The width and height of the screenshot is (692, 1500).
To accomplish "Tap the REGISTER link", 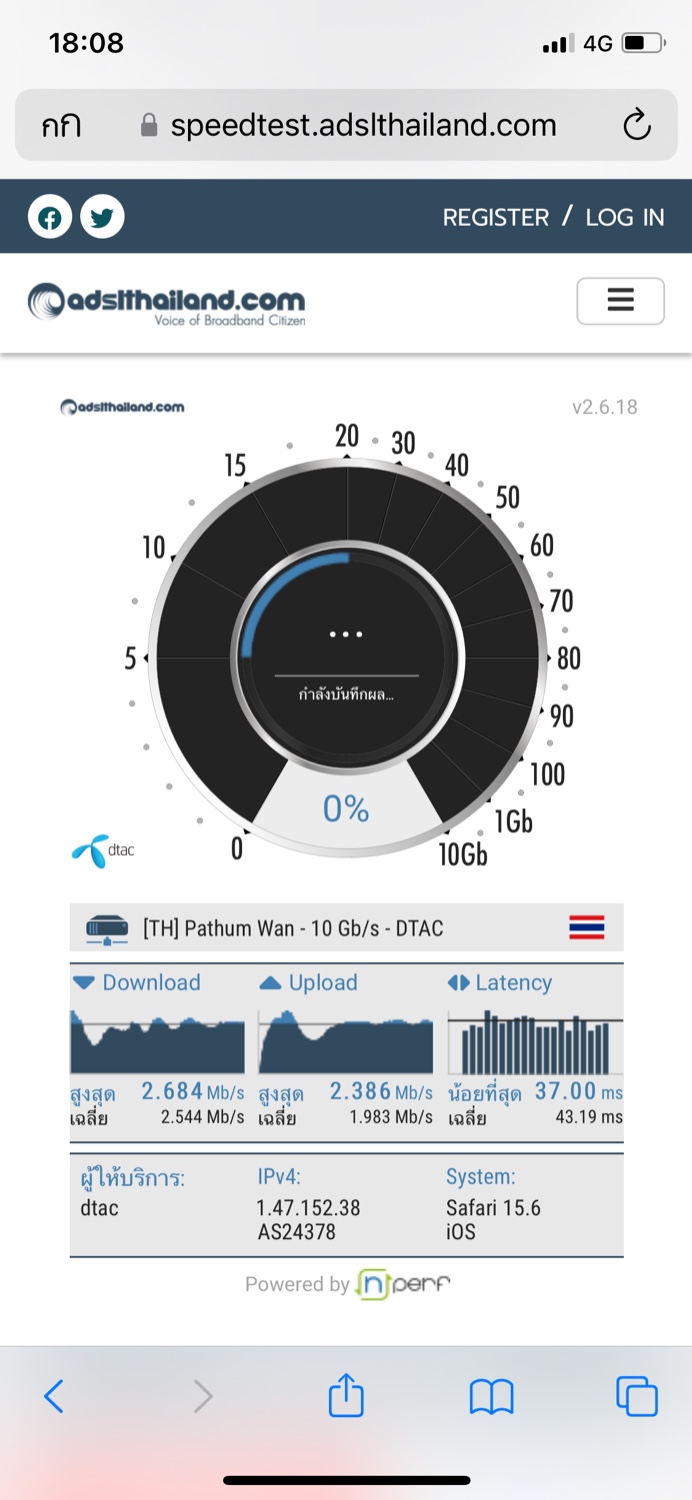I will click(496, 217).
